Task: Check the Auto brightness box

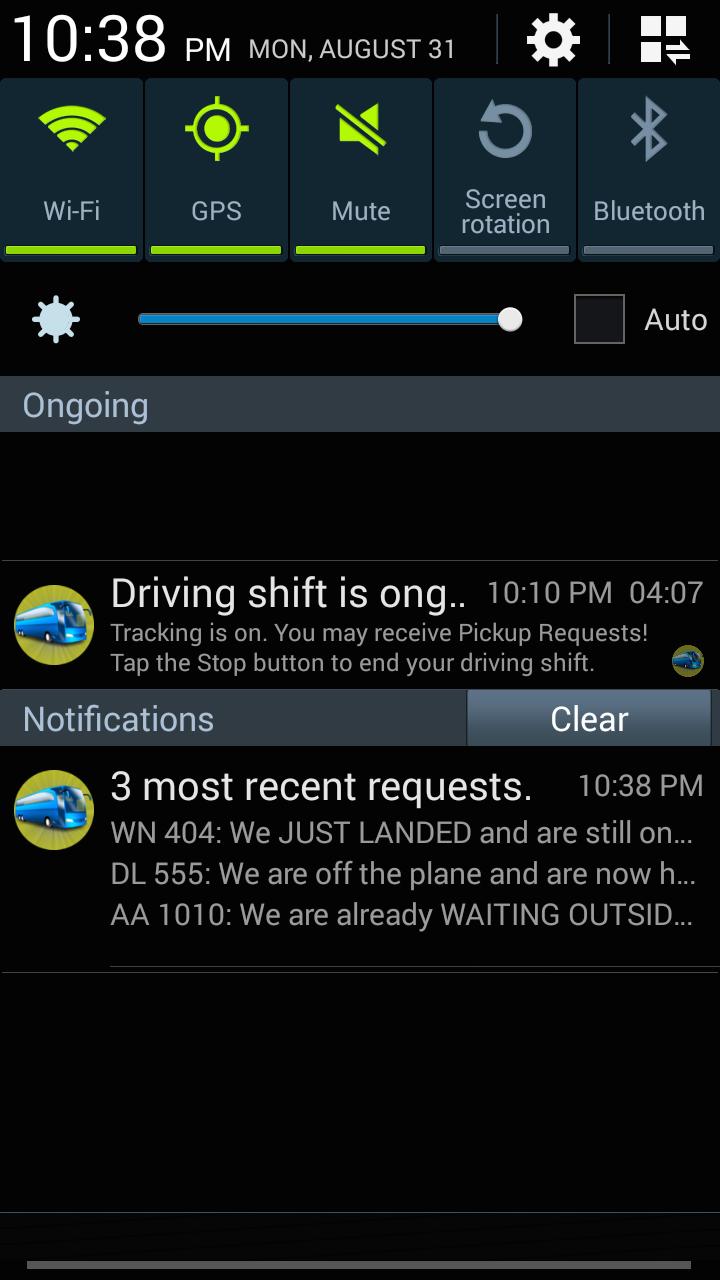Action: [x=599, y=320]
